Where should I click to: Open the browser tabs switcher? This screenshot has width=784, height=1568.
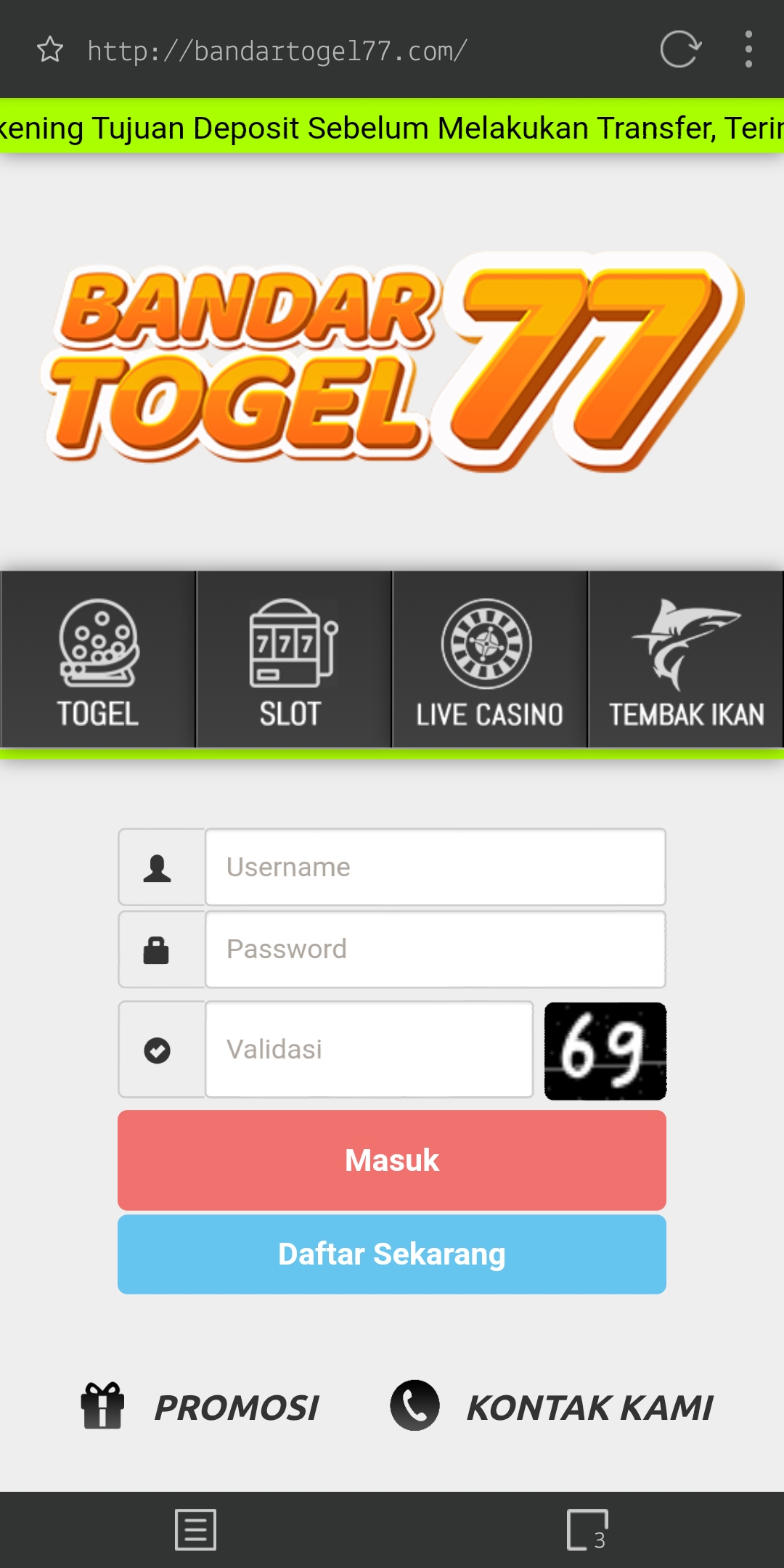[x=587, y=1530]
